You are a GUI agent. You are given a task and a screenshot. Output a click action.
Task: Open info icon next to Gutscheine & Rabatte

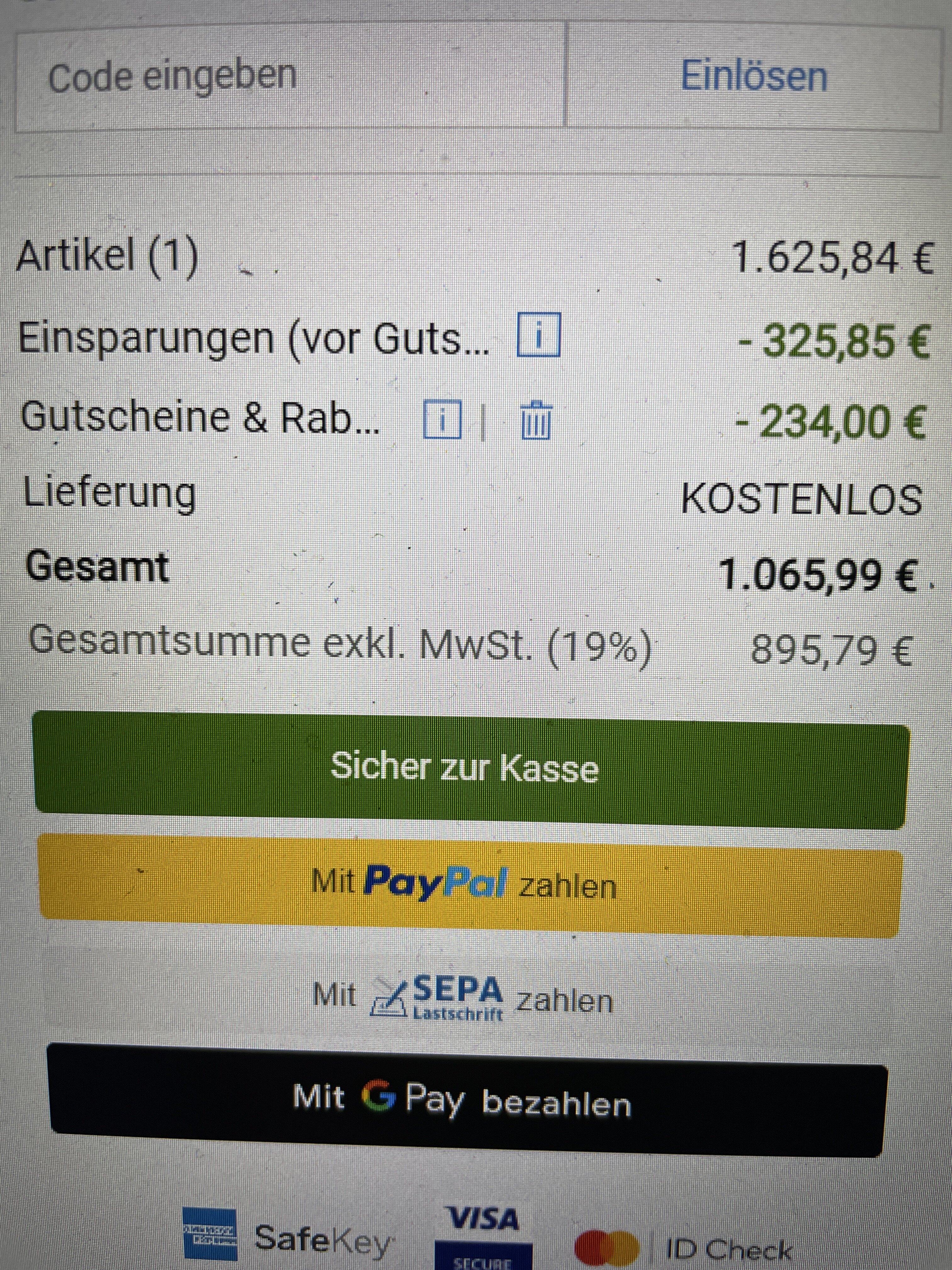[442, 419]
